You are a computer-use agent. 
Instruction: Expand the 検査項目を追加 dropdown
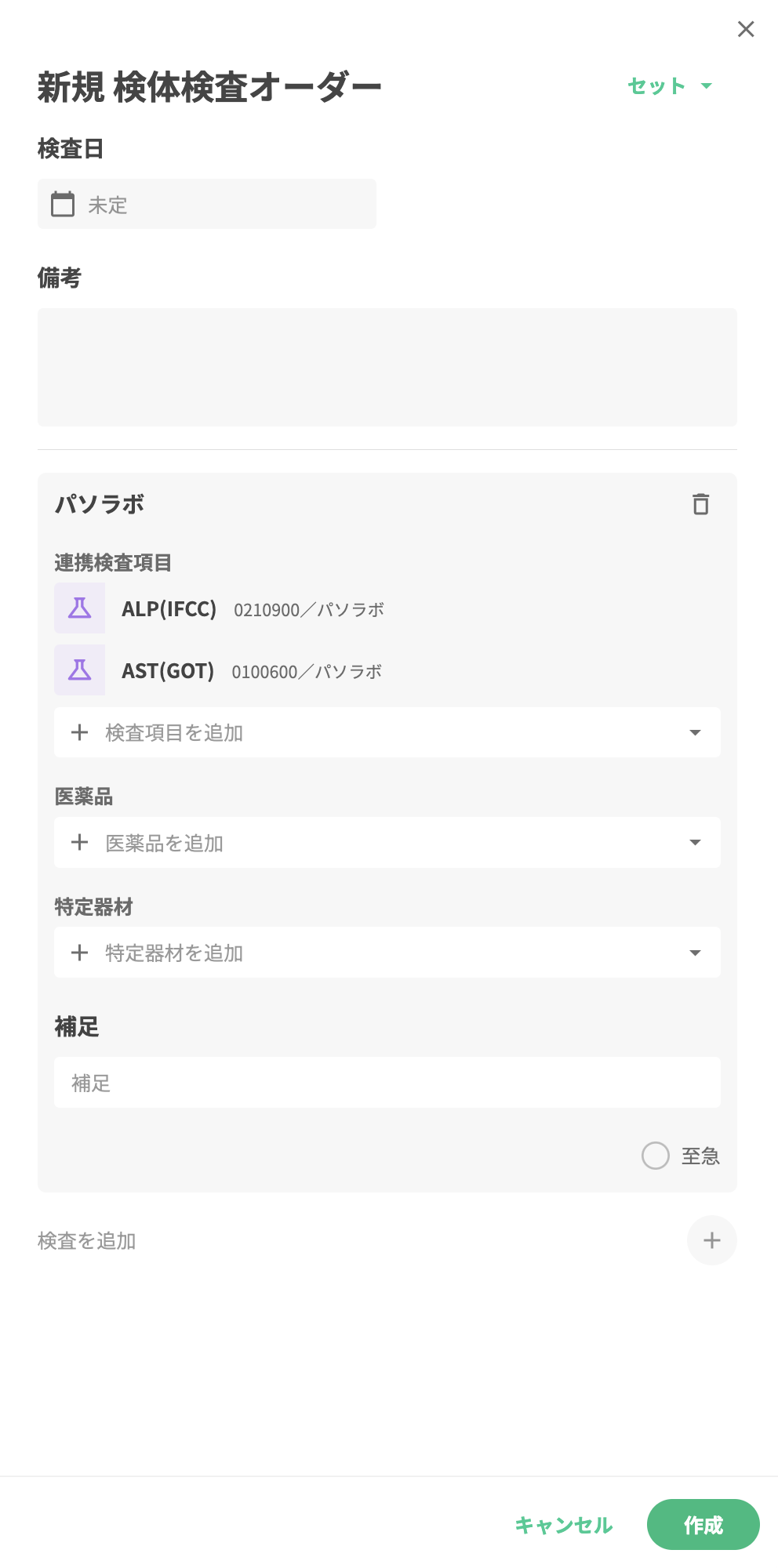[x=387, y=733]
